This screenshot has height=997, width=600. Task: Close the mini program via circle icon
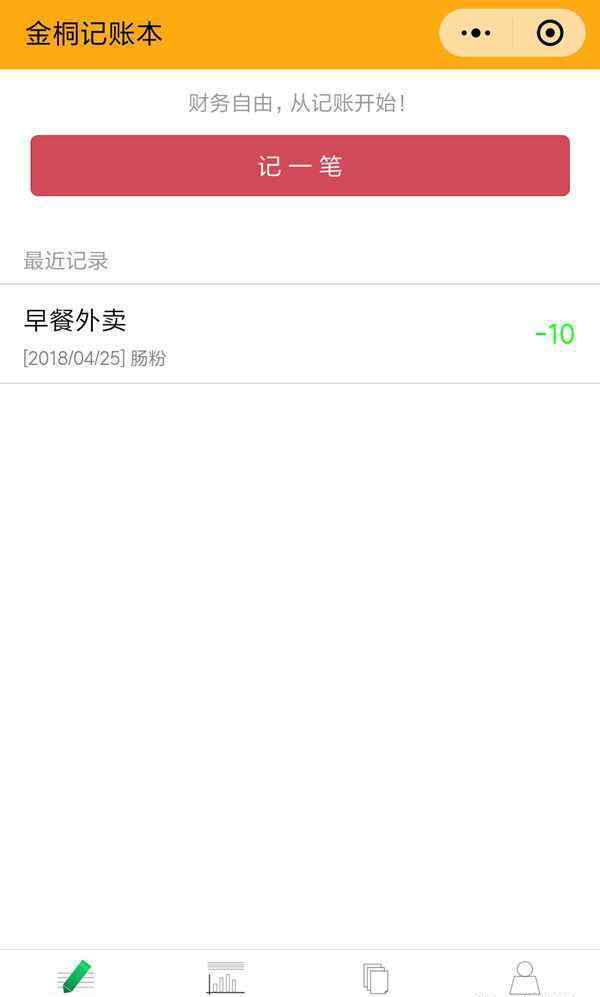coord(550,33)
